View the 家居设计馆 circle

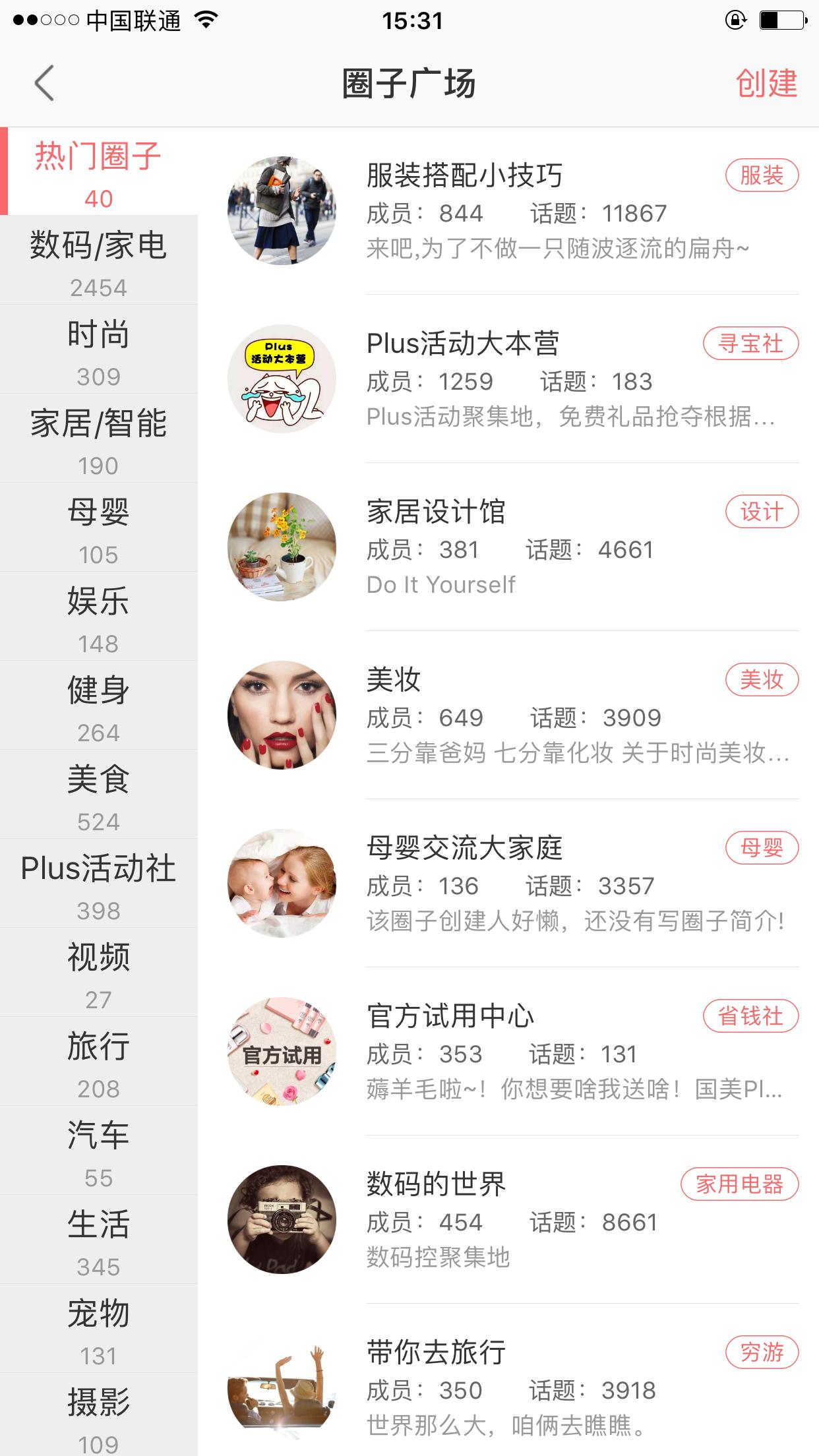point(514,547)
